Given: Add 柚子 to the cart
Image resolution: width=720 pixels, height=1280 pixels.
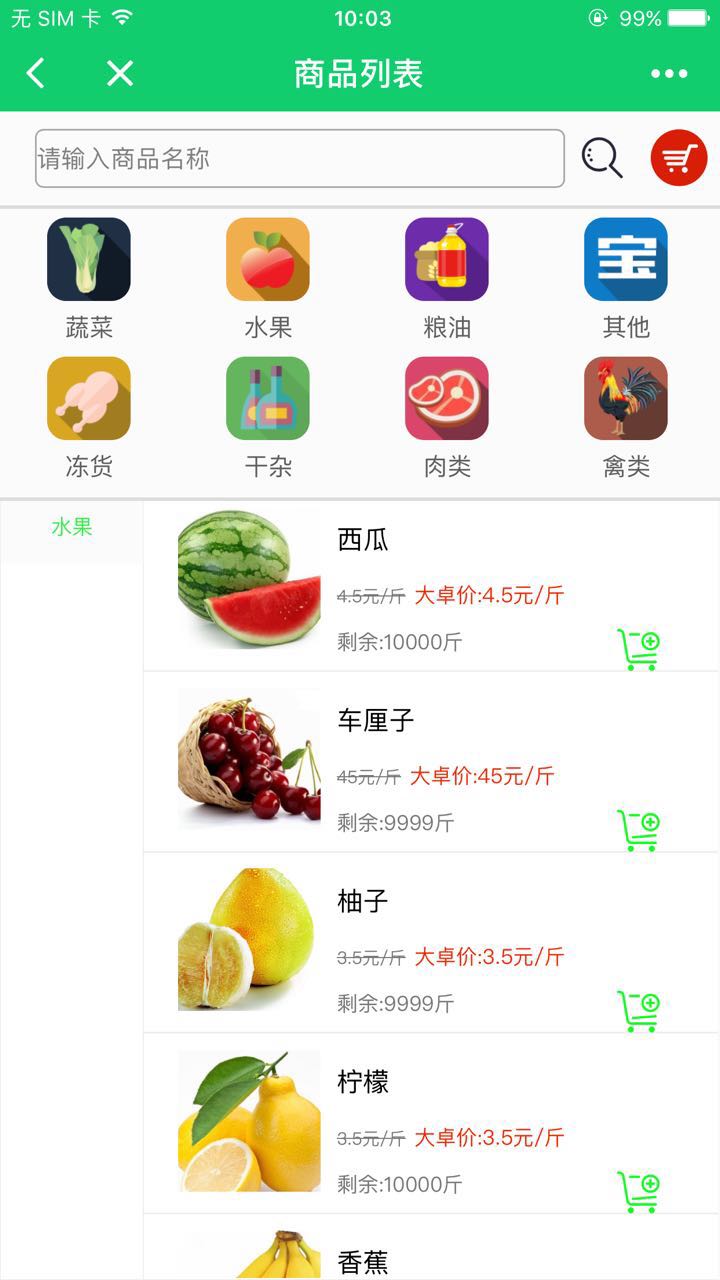Looking at the screenshot, I should pyautogui.click(x=639, y=1011).
